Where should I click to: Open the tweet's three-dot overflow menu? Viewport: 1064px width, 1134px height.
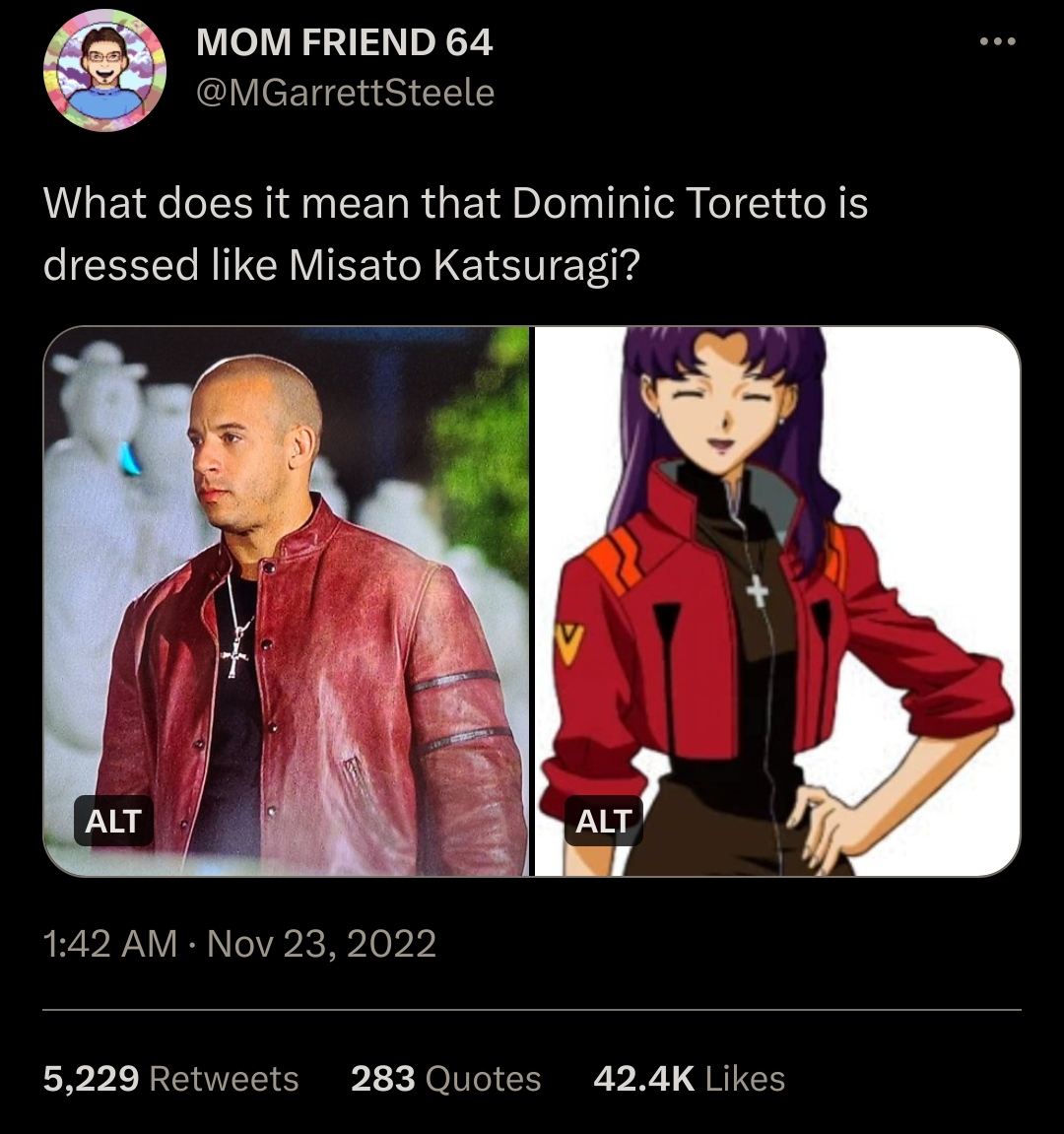tap(997, 42)
